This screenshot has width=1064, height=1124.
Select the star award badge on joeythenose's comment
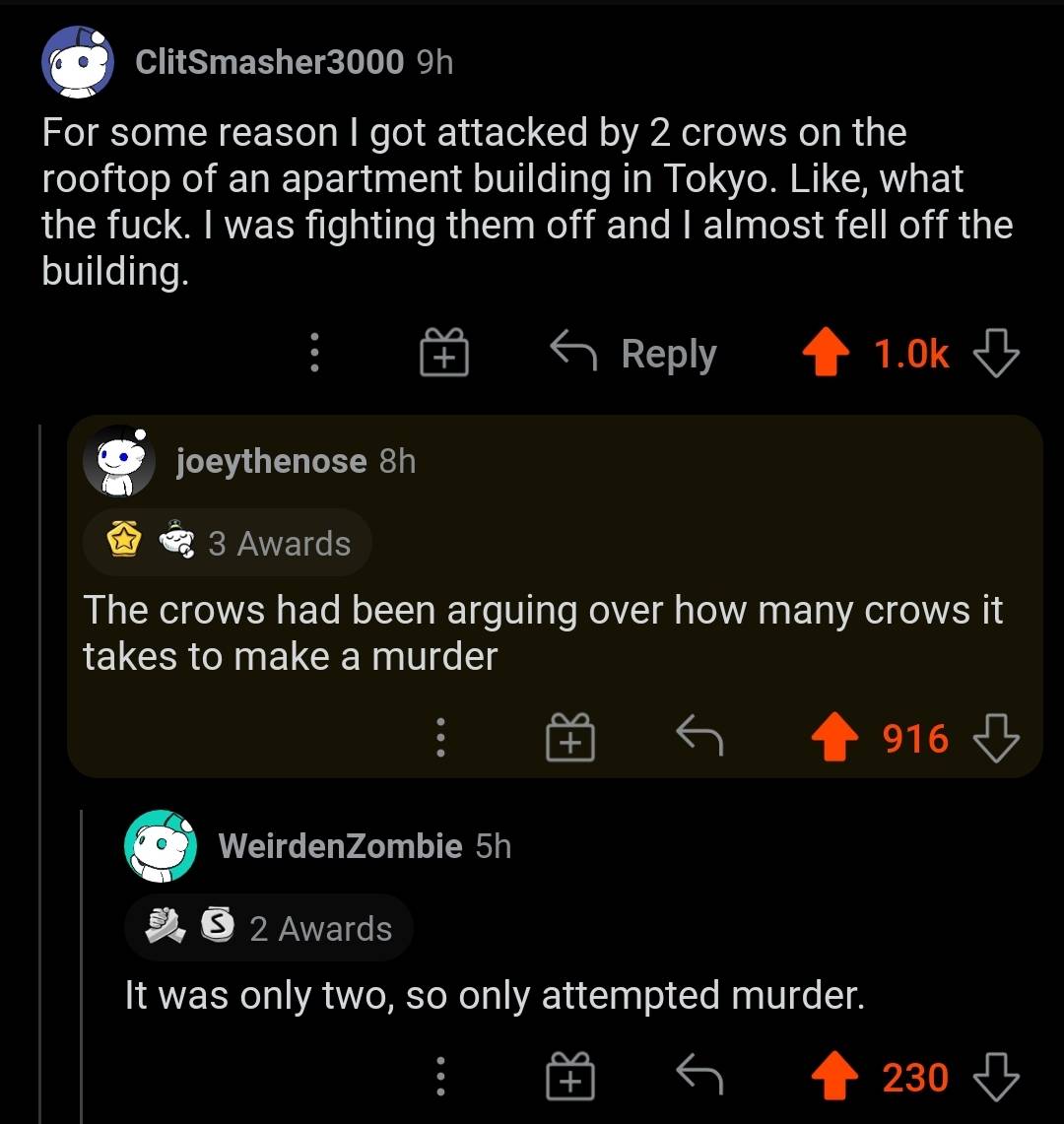(x=124, y=540)
